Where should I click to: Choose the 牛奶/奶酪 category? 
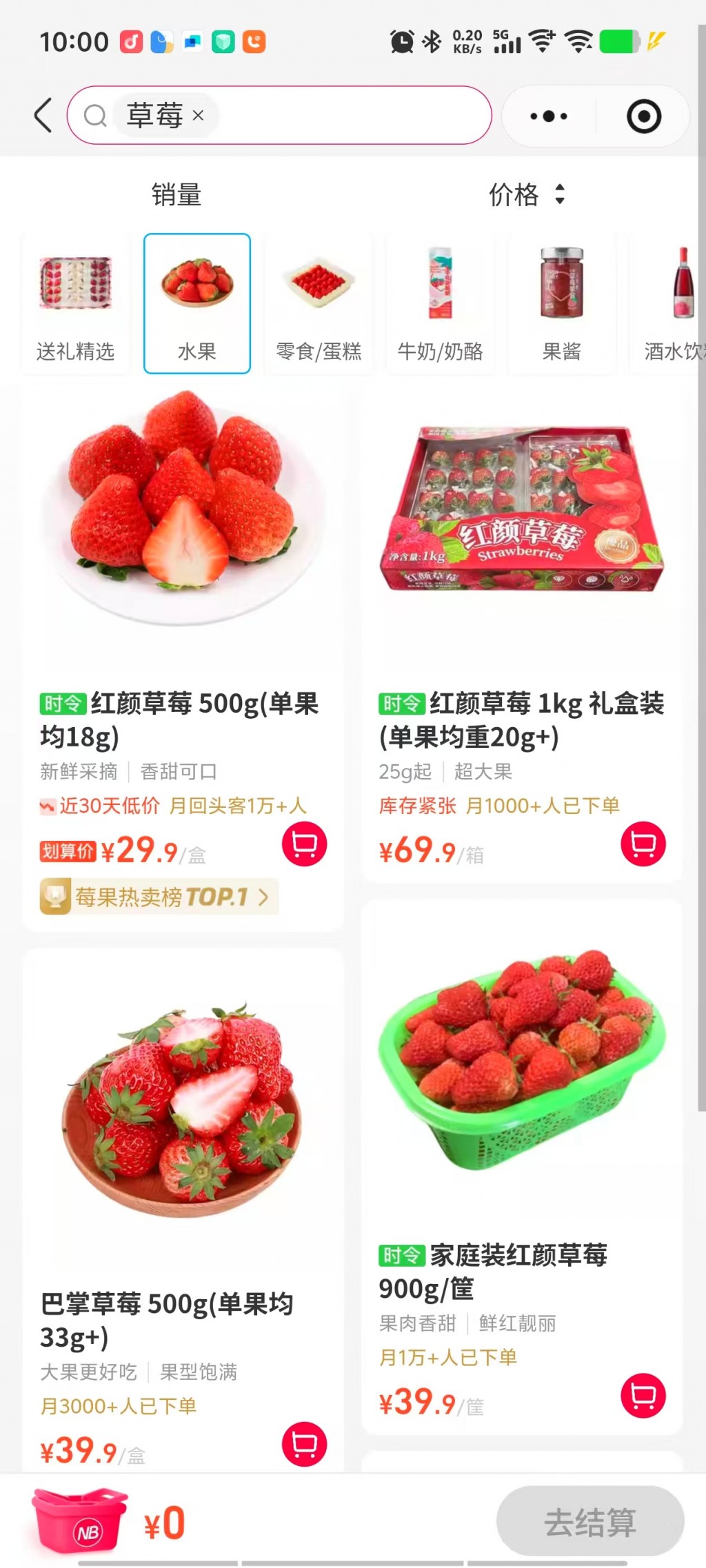(440, 304)
